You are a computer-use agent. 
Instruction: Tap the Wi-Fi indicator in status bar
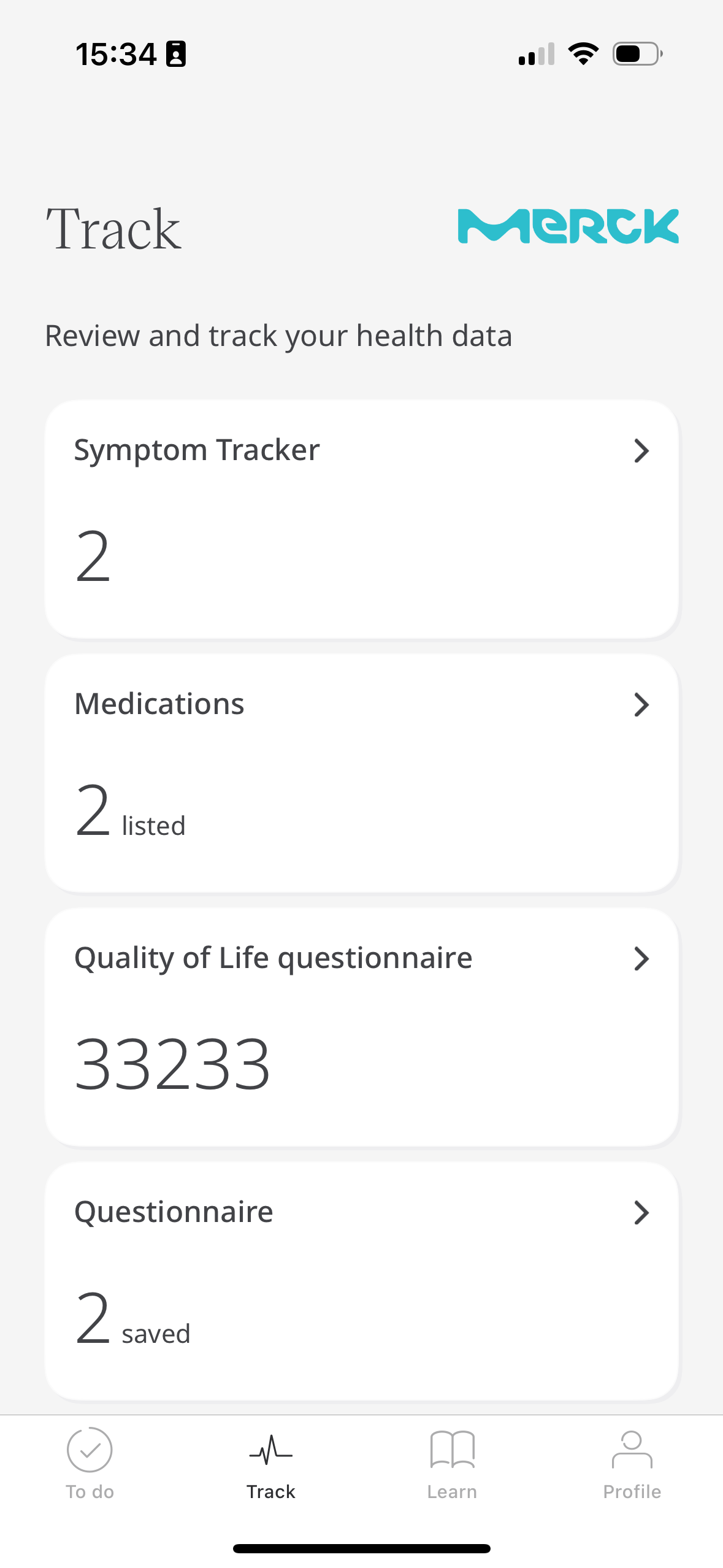click(583, 54)
